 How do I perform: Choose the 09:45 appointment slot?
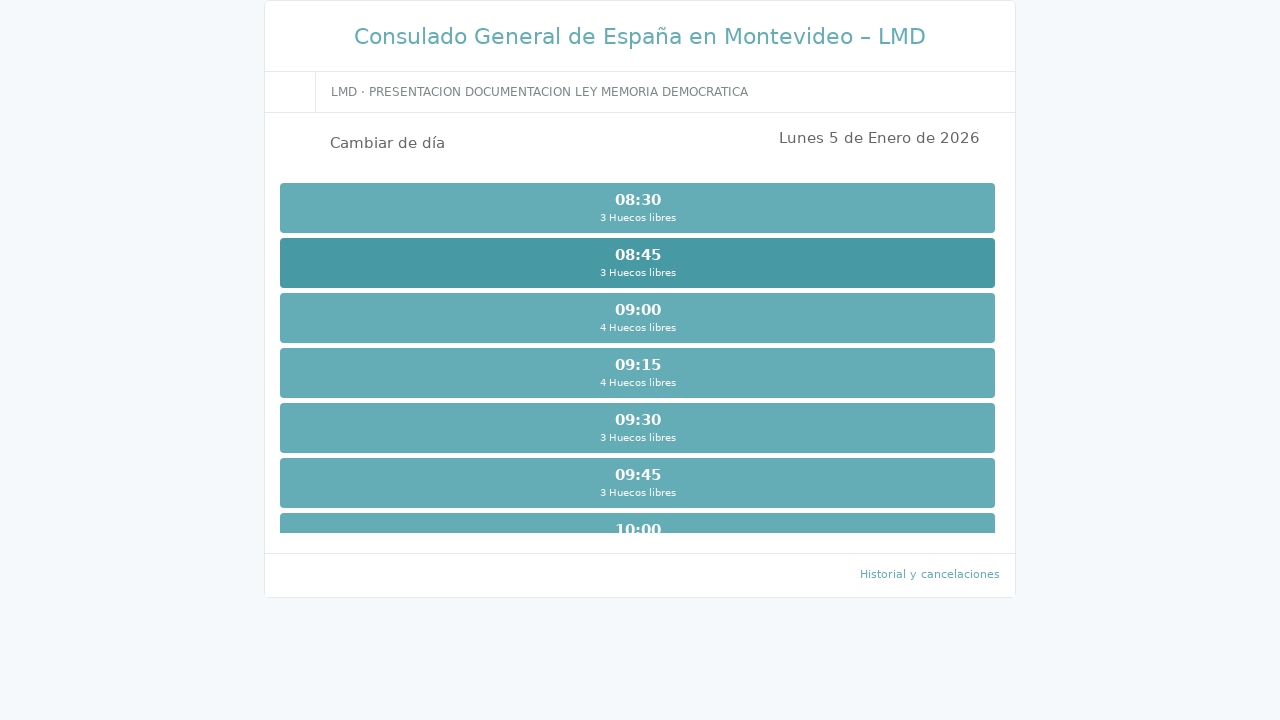point(637,483)
